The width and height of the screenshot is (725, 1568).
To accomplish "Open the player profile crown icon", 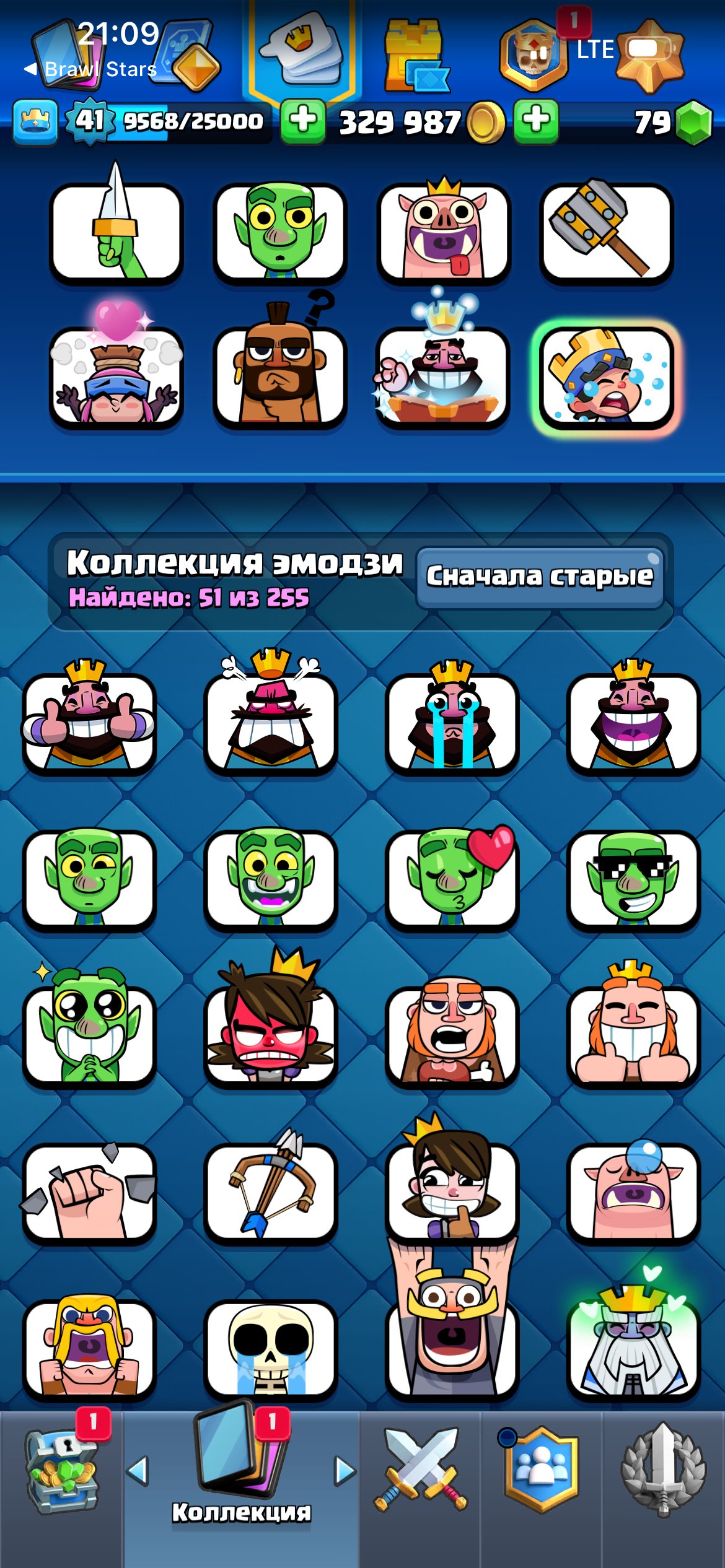I will coord(35,121).
